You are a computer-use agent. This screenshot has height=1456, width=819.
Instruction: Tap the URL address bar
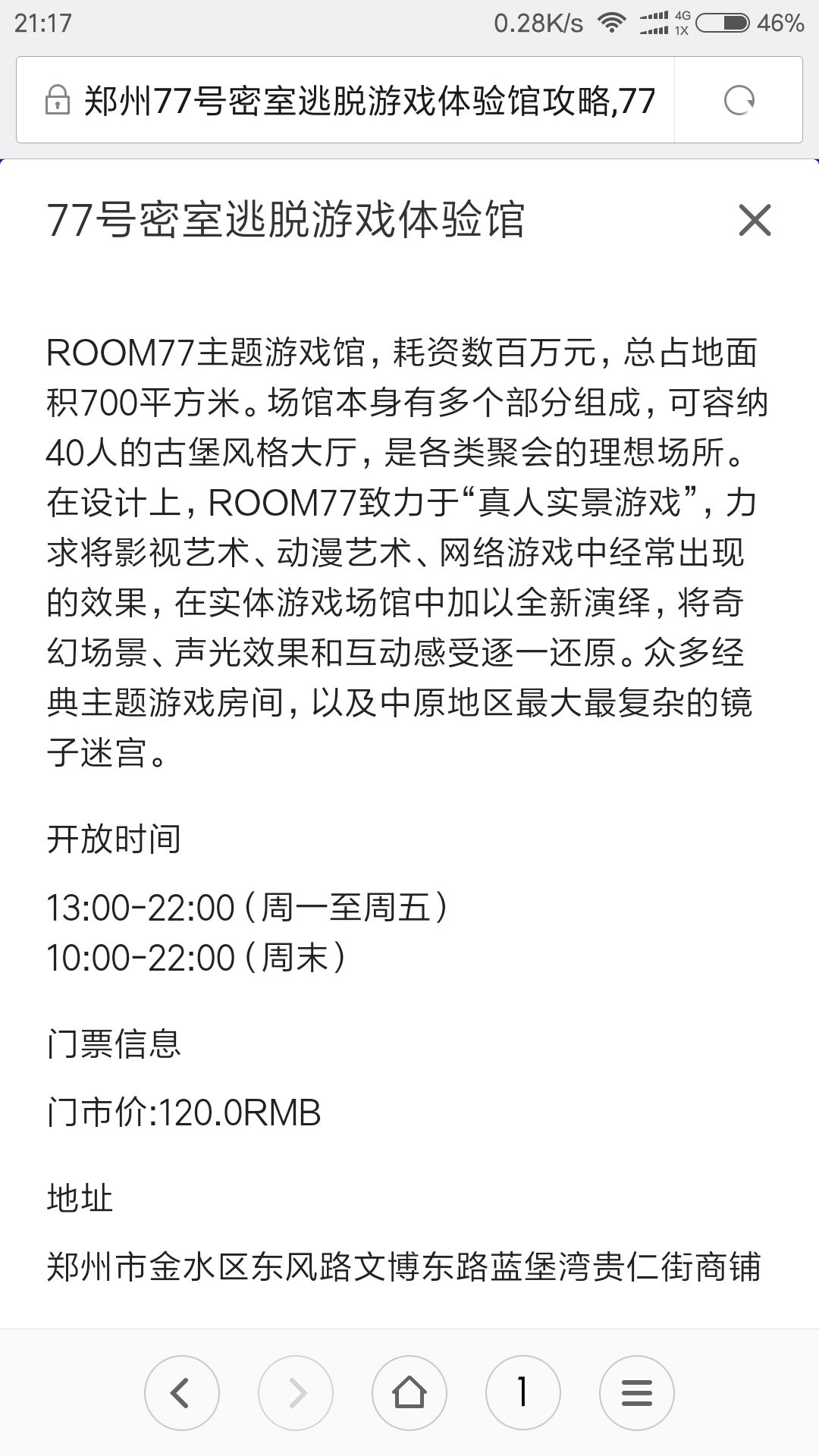click(x=345, y=100)
